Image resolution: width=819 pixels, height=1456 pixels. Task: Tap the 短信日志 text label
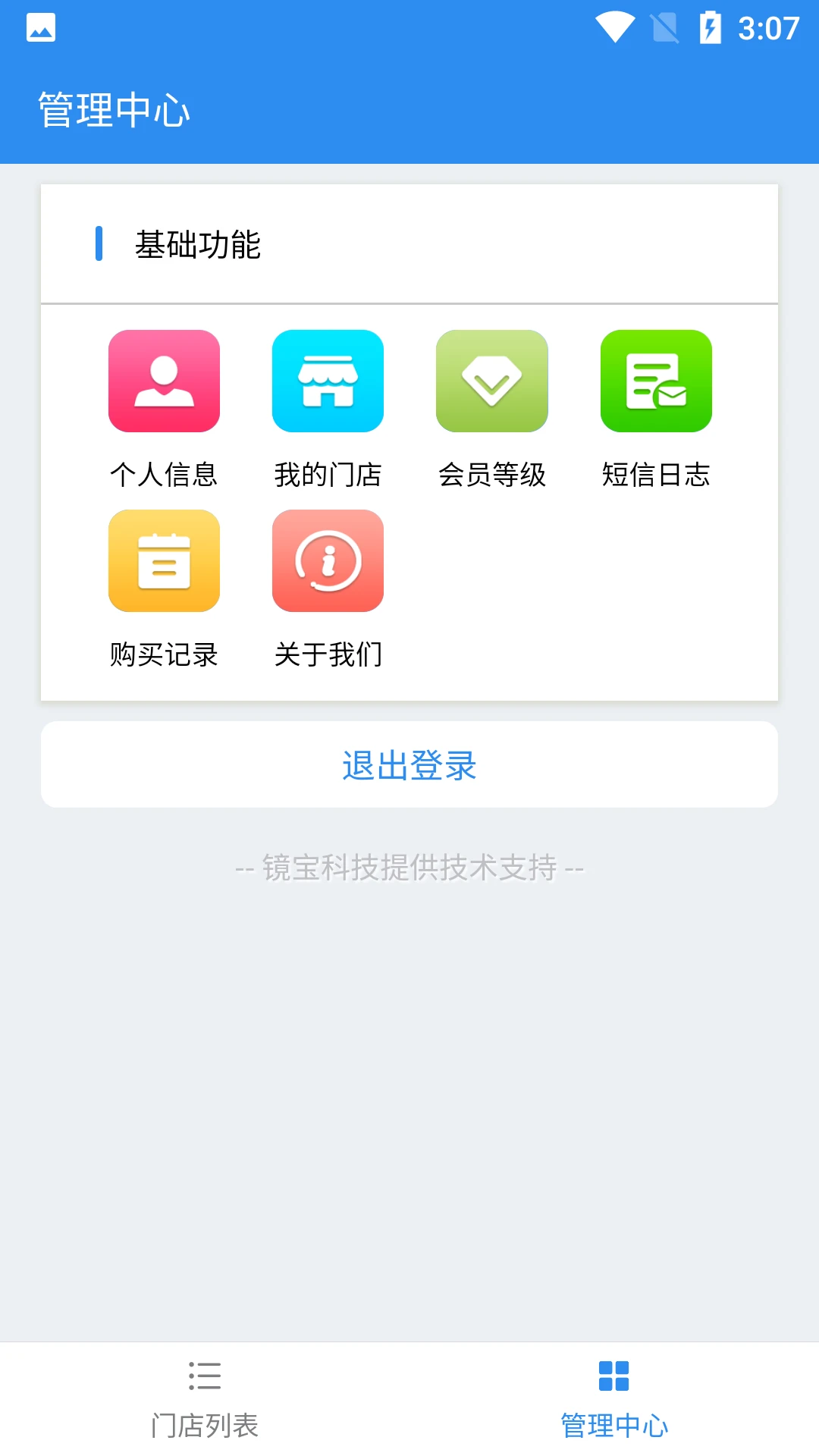point(655,475)
